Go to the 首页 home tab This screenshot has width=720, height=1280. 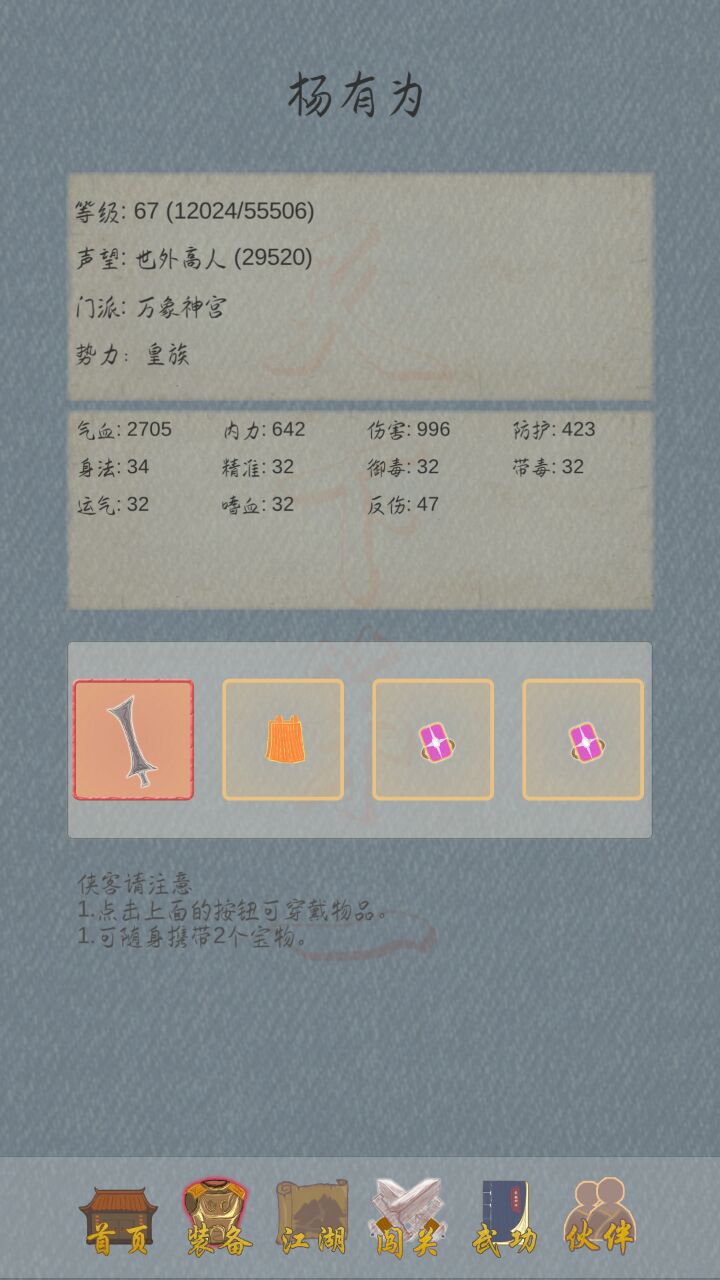118,1218
